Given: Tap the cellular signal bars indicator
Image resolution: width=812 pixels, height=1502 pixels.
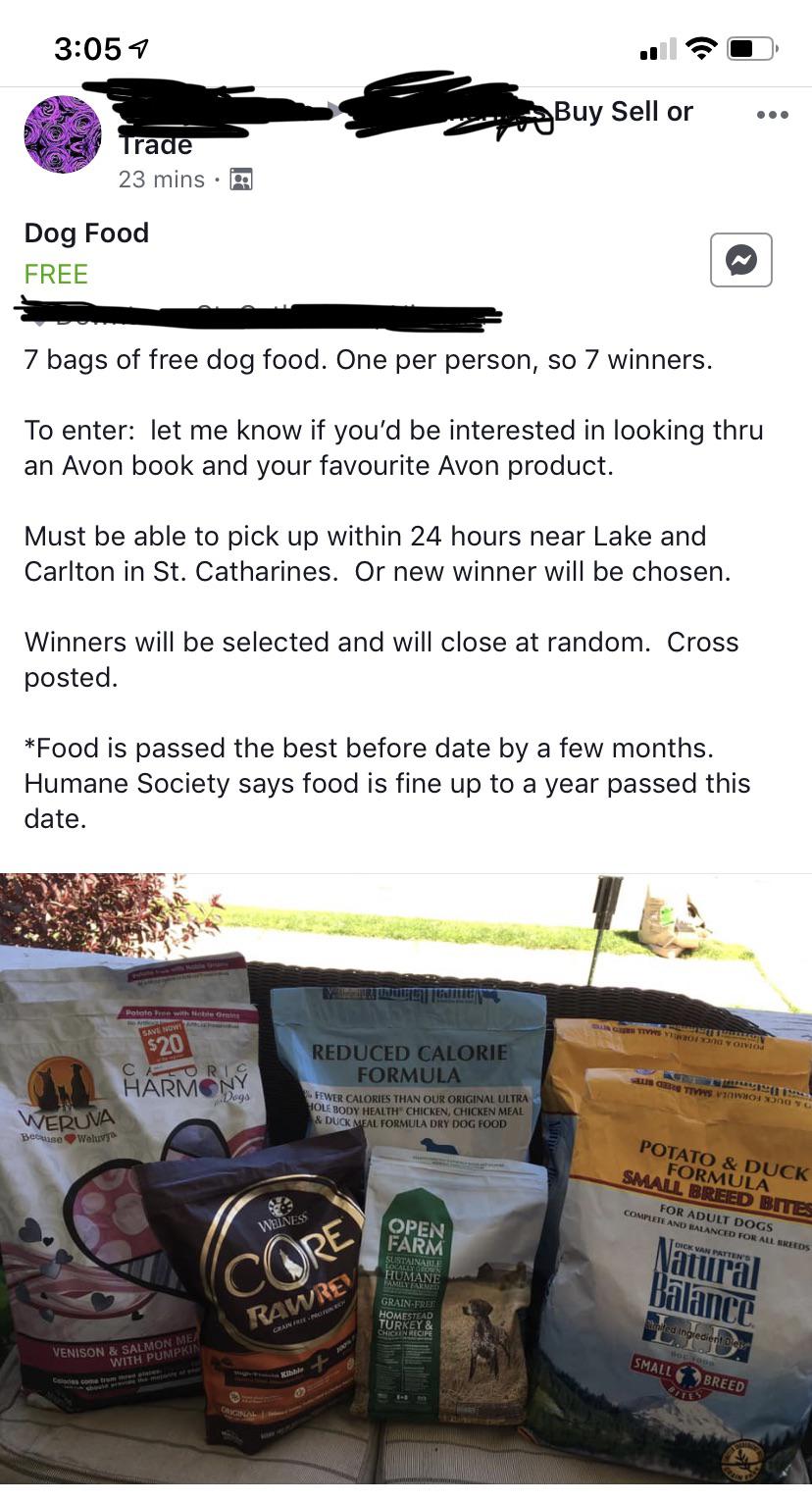Looking at the screenshot, I should click(x=656, y=46).
